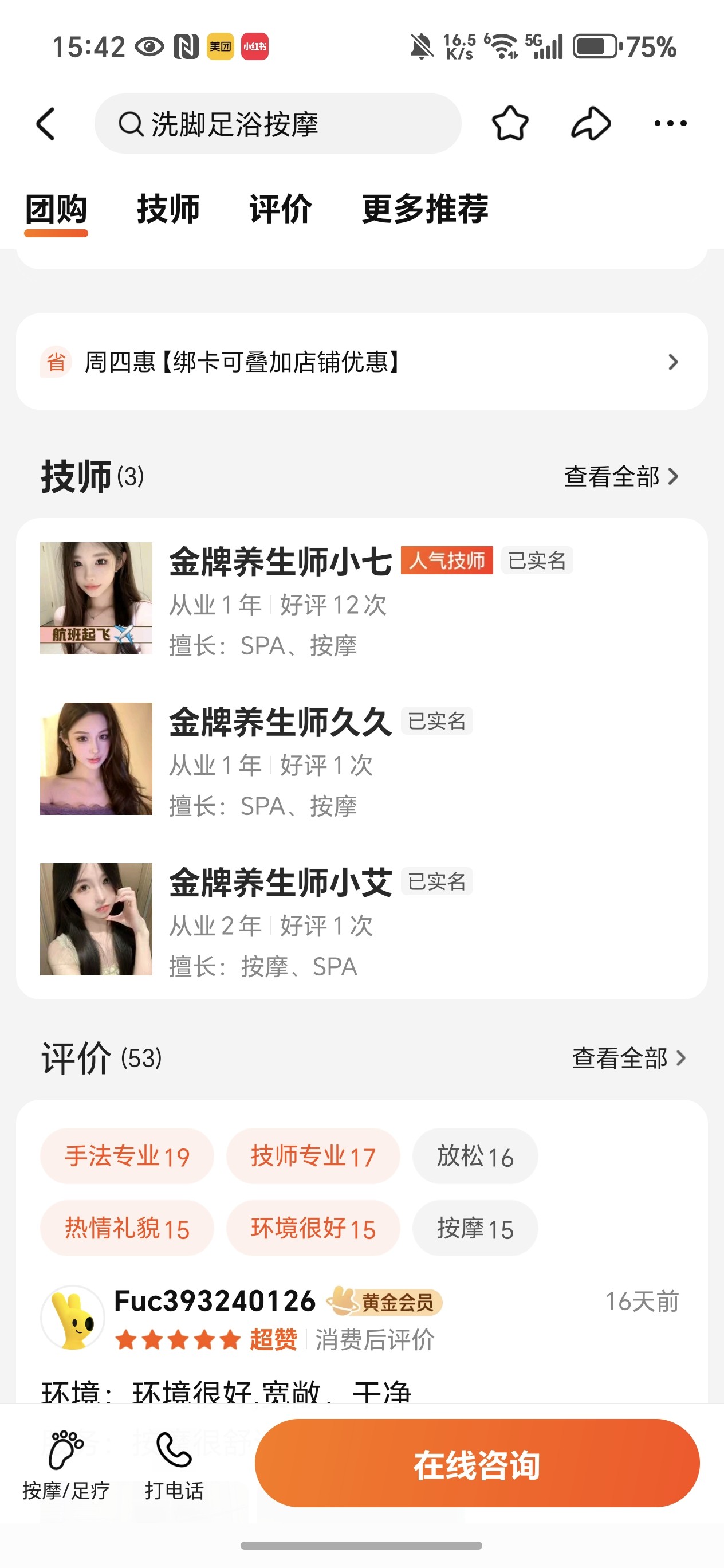
Task: Open the three-dot overflow menu
Action: coord(670,124)
